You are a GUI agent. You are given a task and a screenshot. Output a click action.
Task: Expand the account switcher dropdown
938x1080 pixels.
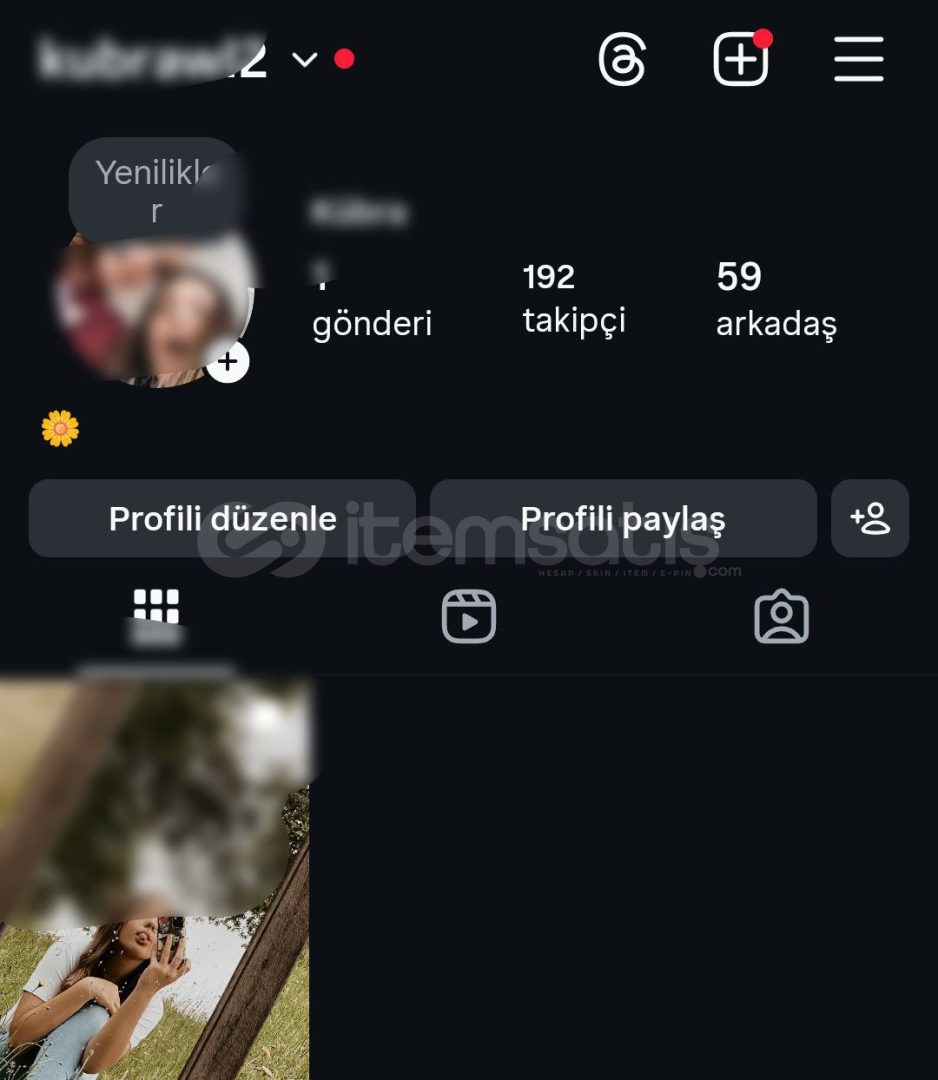coord(304,60)
